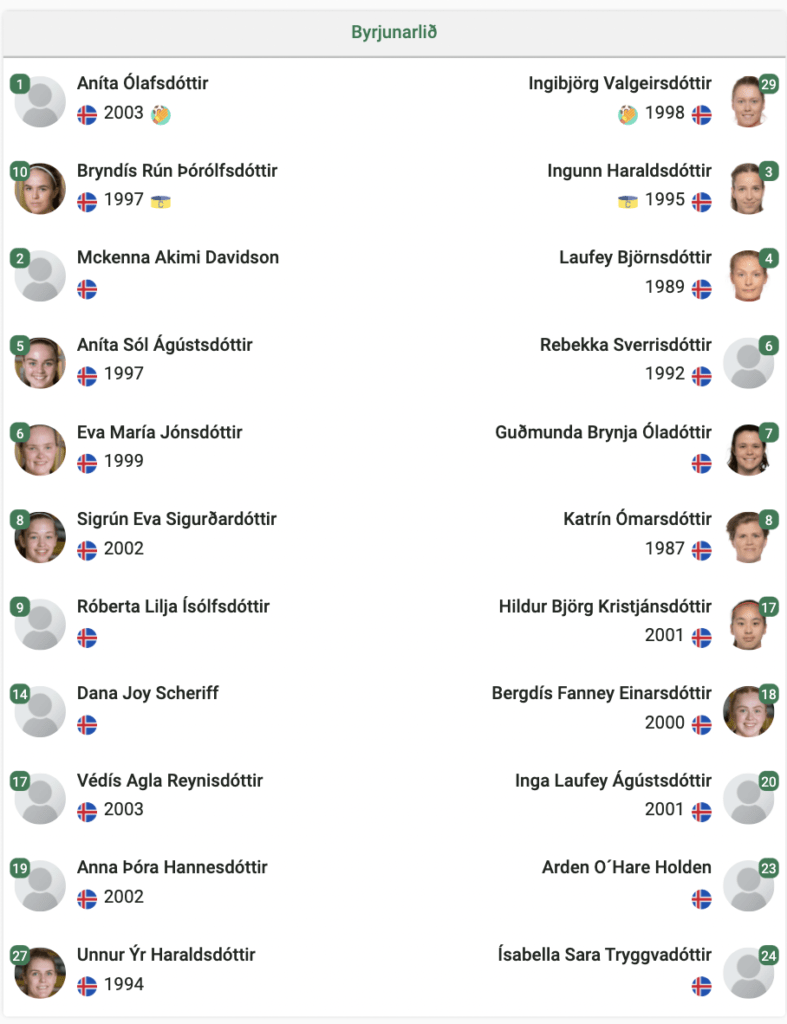Viewport: 787px width, 1024px height.
Task: Select Laufey Björnsdóttir in starting lineup
Action: coord(635,258)
